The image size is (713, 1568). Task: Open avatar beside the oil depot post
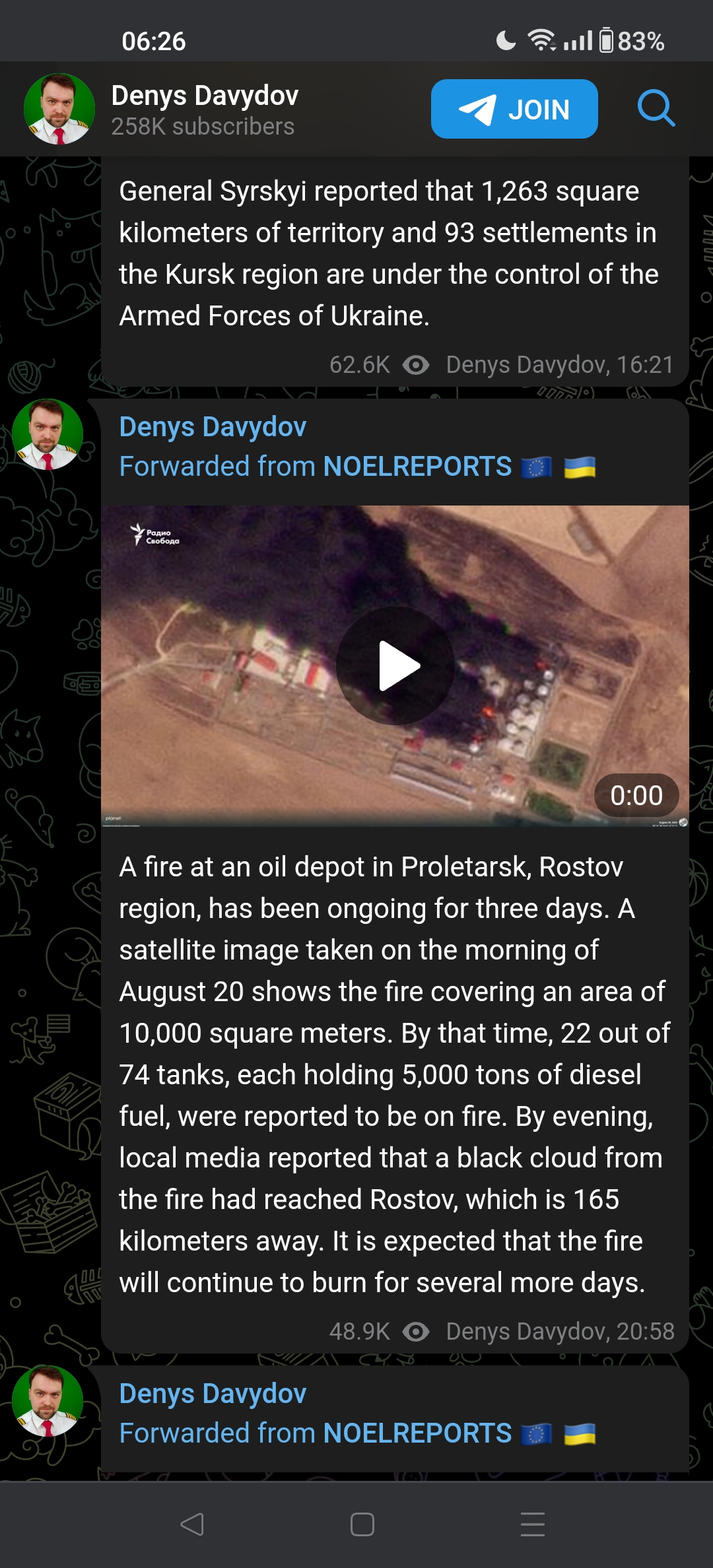pos(48,434)
